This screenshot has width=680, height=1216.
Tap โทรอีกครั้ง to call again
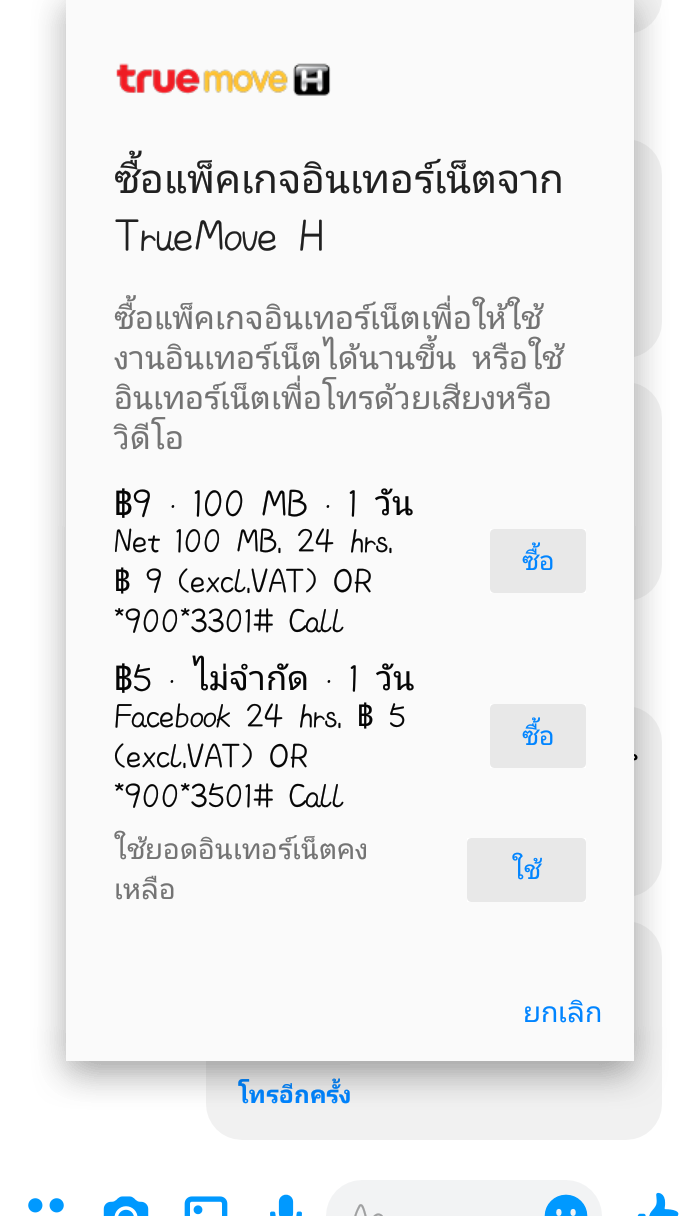[294, 1093]
